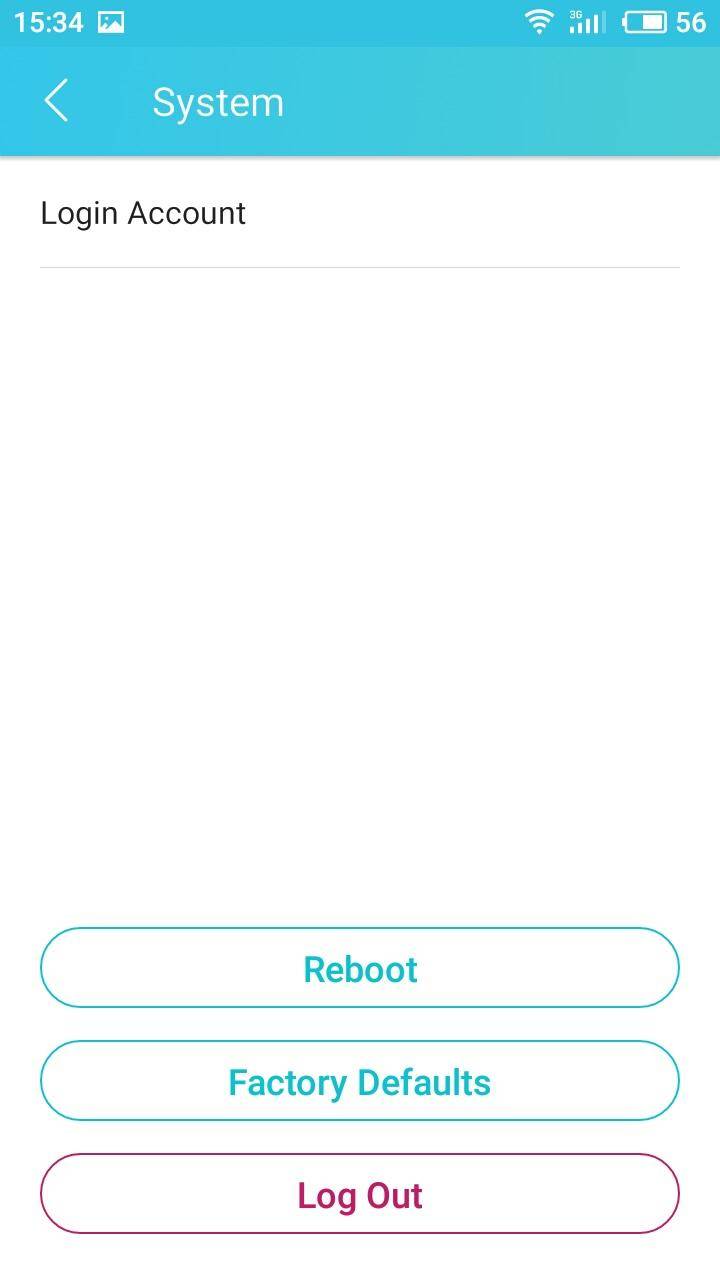
Task: Go back from the System screen
Action: pos(56,102)
